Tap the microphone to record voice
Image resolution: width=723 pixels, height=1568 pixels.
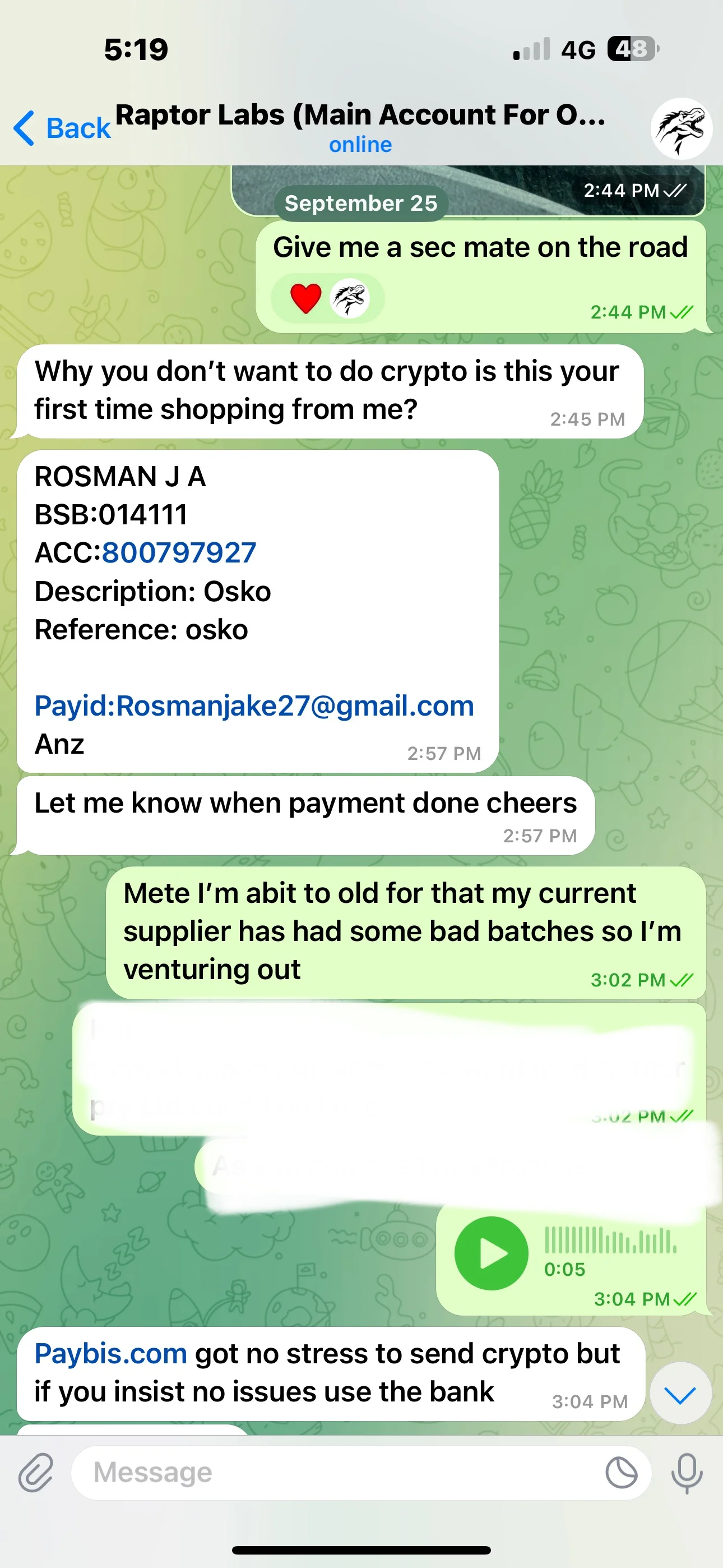tap(687, 1473)
